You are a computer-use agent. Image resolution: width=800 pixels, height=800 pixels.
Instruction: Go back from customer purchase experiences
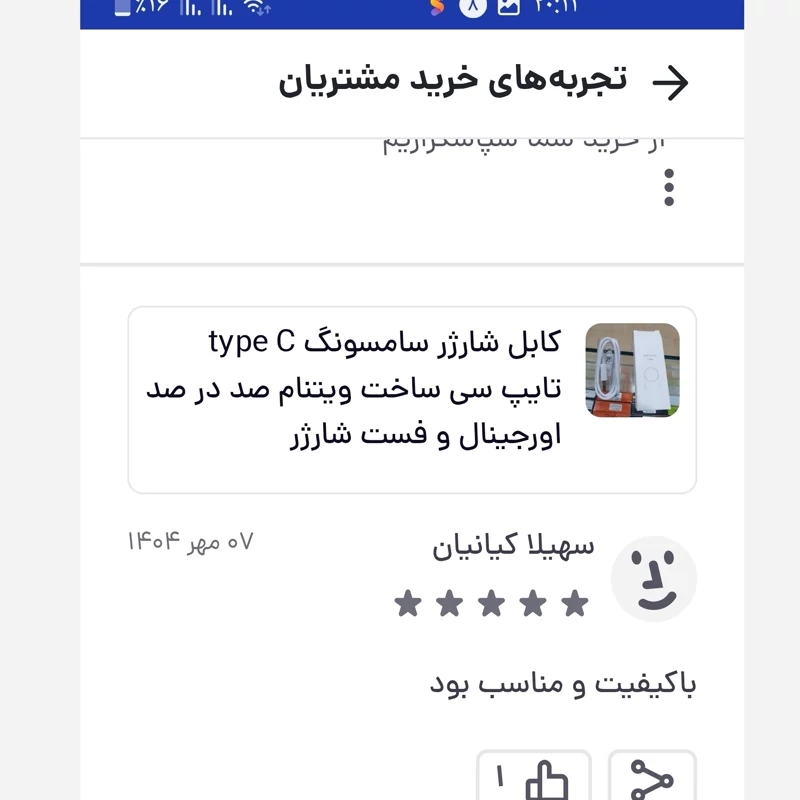(670, 82)
